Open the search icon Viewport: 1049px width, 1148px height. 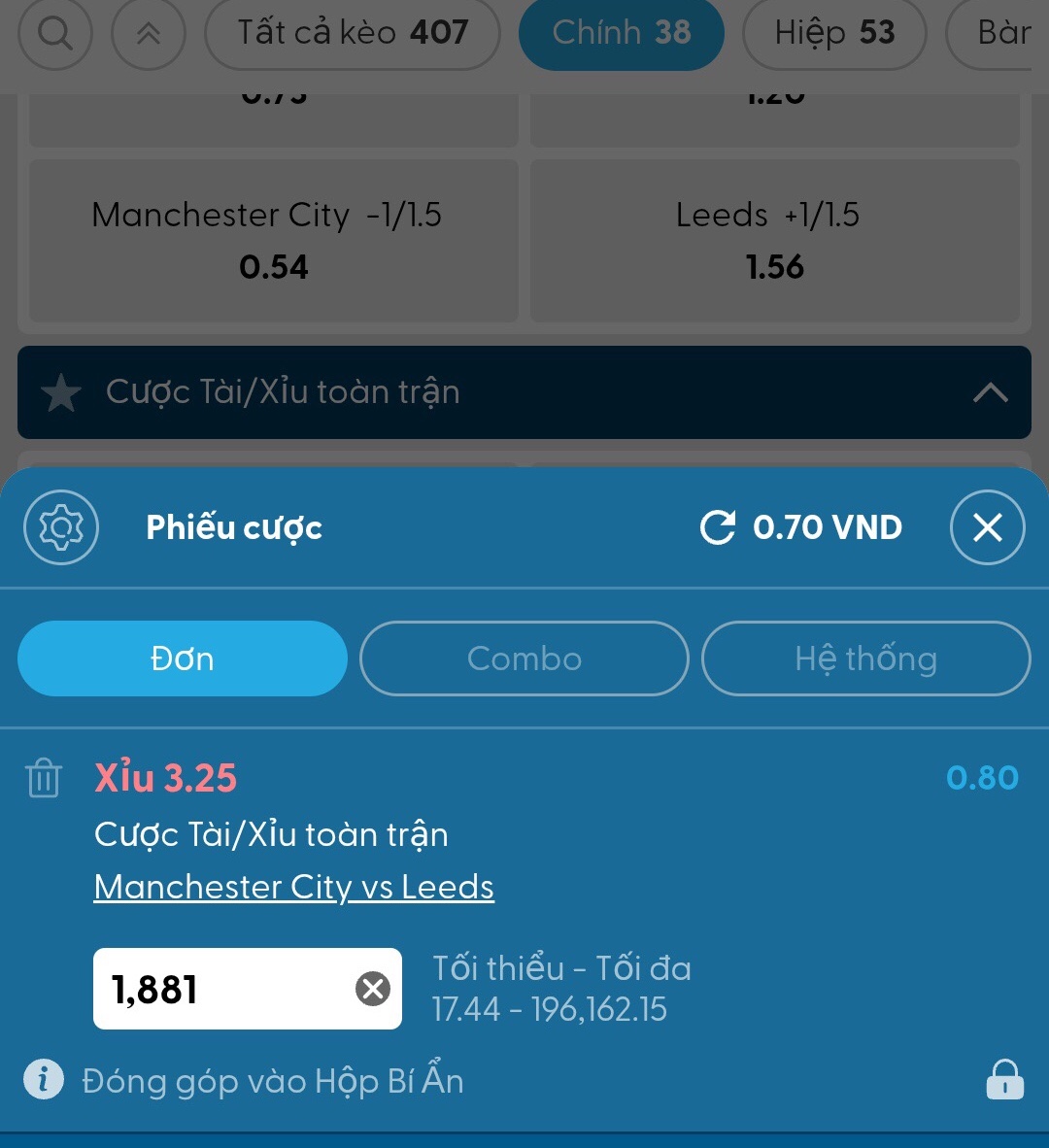pos(55,34)
